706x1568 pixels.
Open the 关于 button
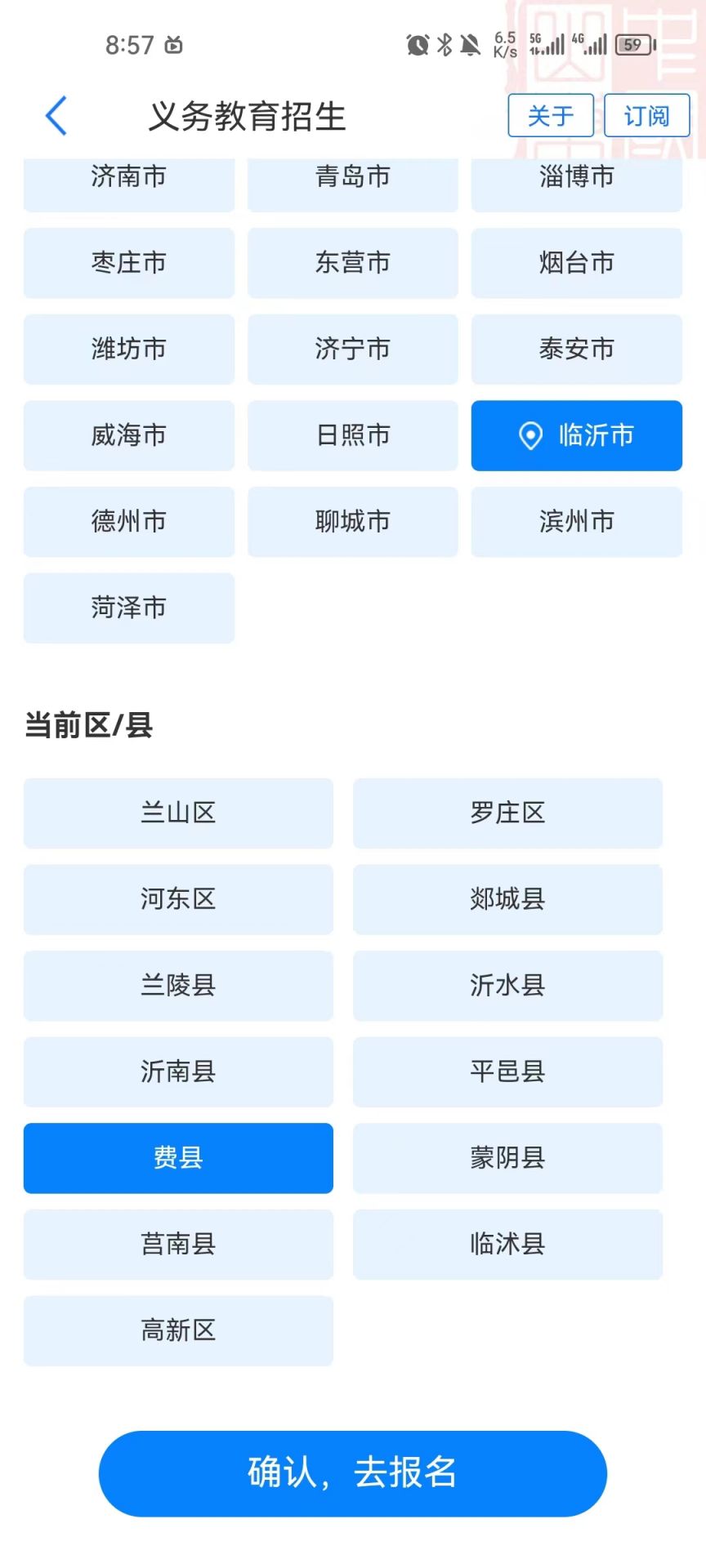[x=551, y=115]
